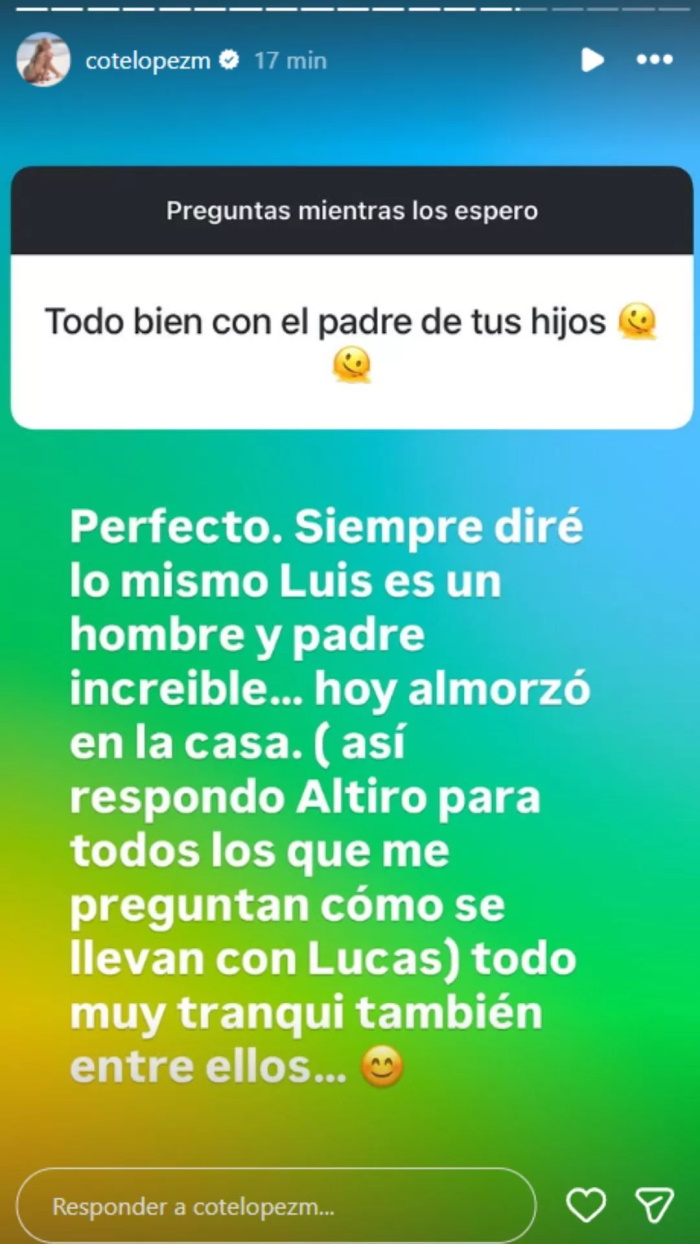700x1244 pixels.
Task: Like this story with the heart
Action: 586,1206
